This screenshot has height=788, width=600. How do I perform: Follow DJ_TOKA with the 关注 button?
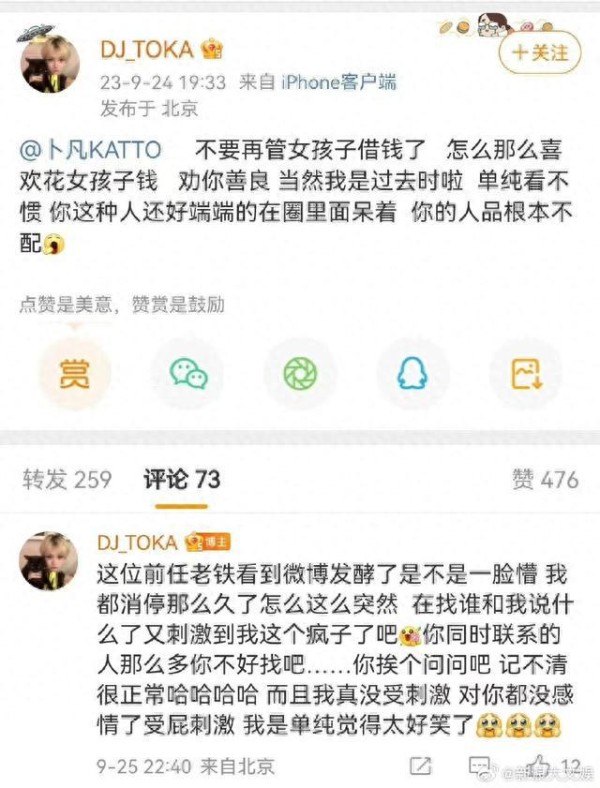point(540,51)
